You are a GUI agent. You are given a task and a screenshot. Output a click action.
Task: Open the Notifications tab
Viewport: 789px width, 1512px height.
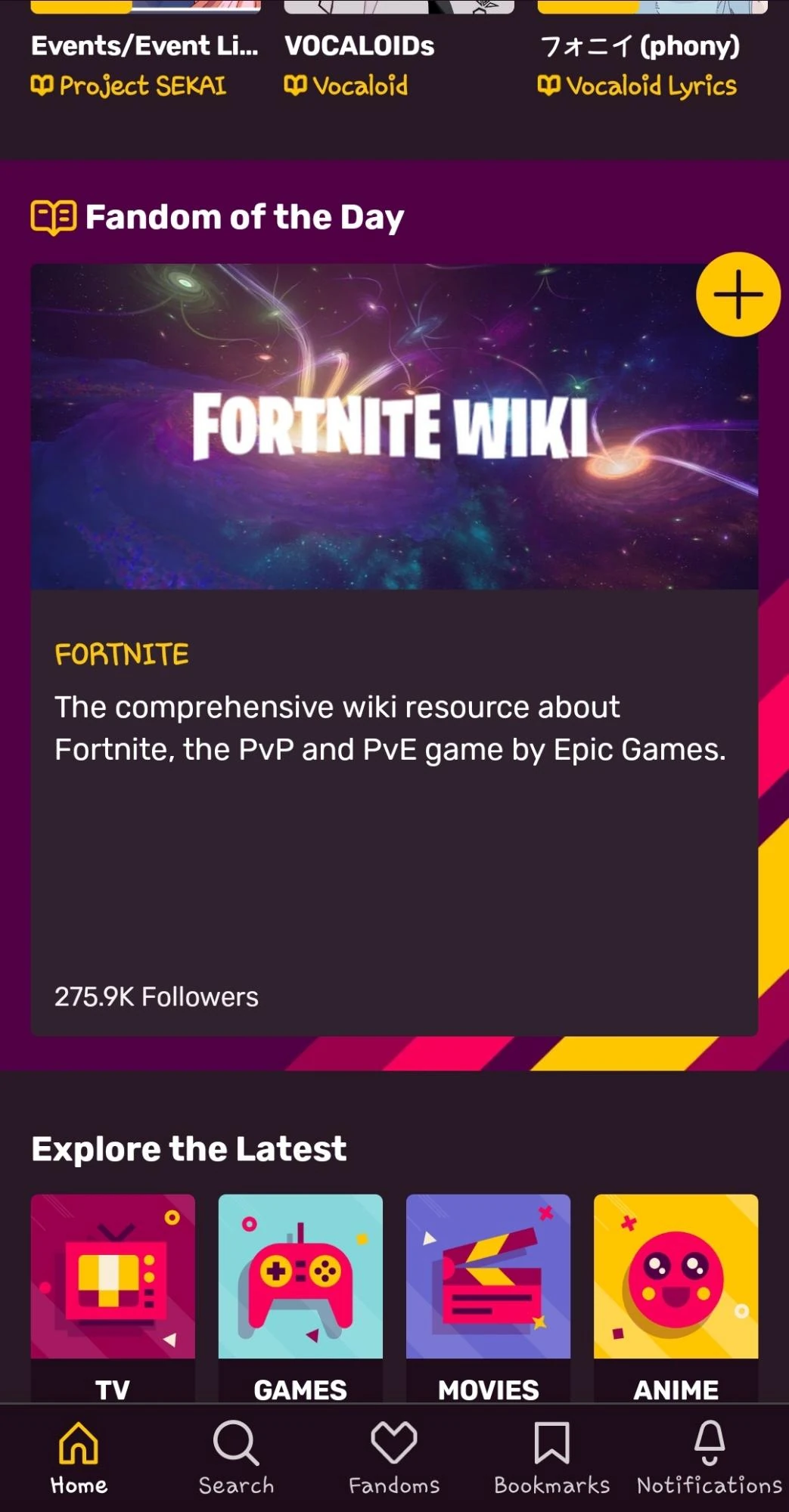710,1458
